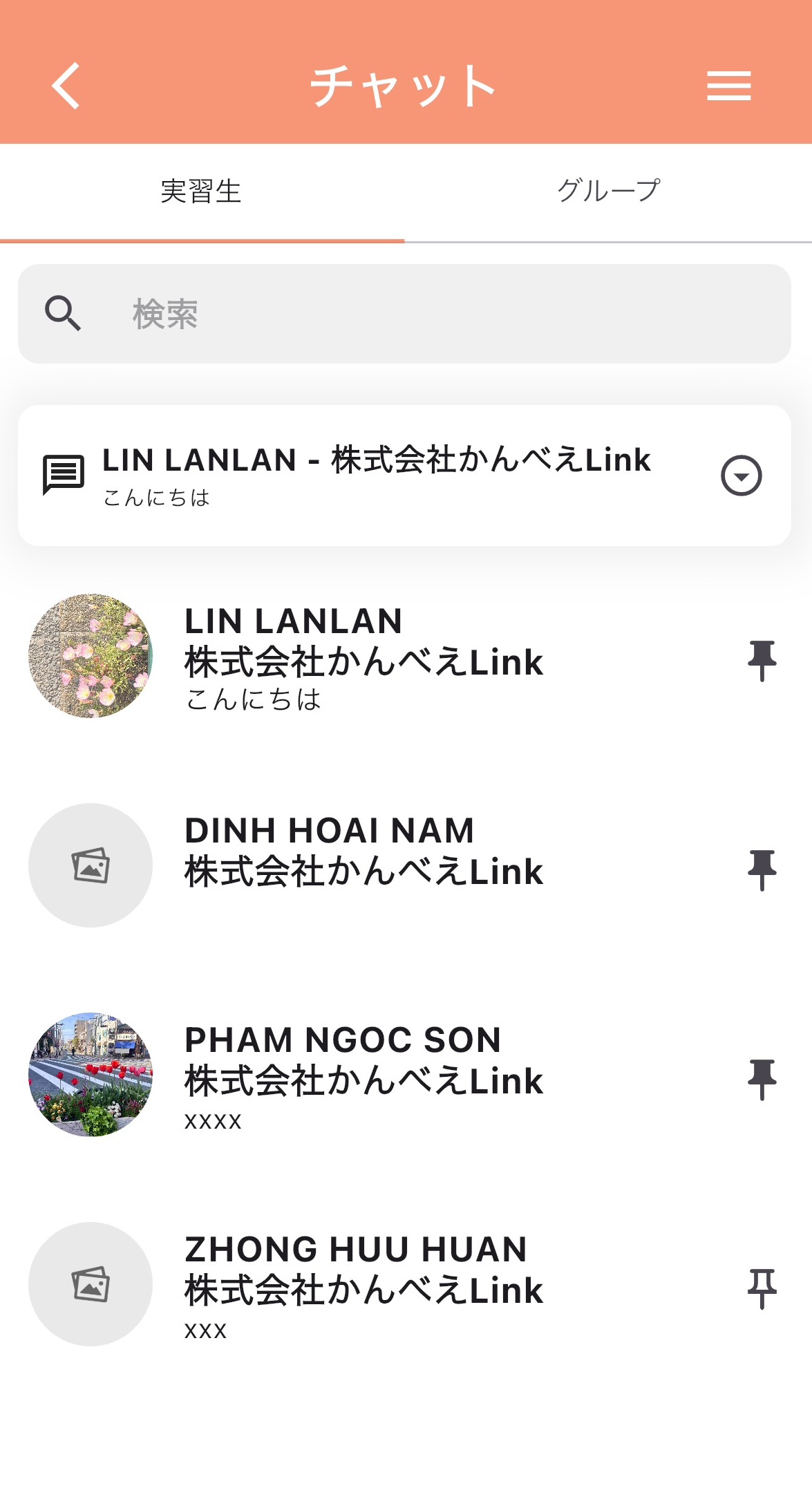The width and height of the screenshot is (812, 1486).
Task: Open the hamburger menu
Action: [x=728, y=86]
